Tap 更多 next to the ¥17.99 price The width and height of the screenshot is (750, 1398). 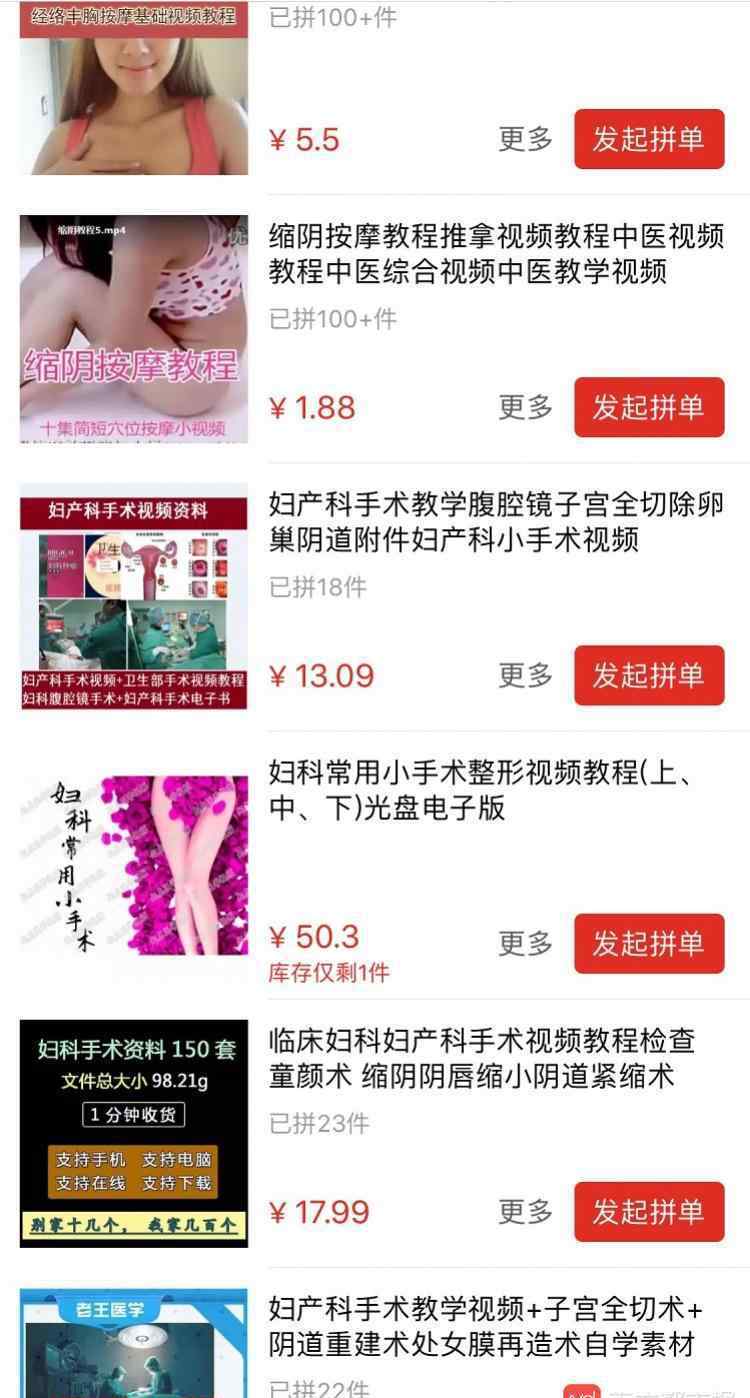click(526, 1212)
